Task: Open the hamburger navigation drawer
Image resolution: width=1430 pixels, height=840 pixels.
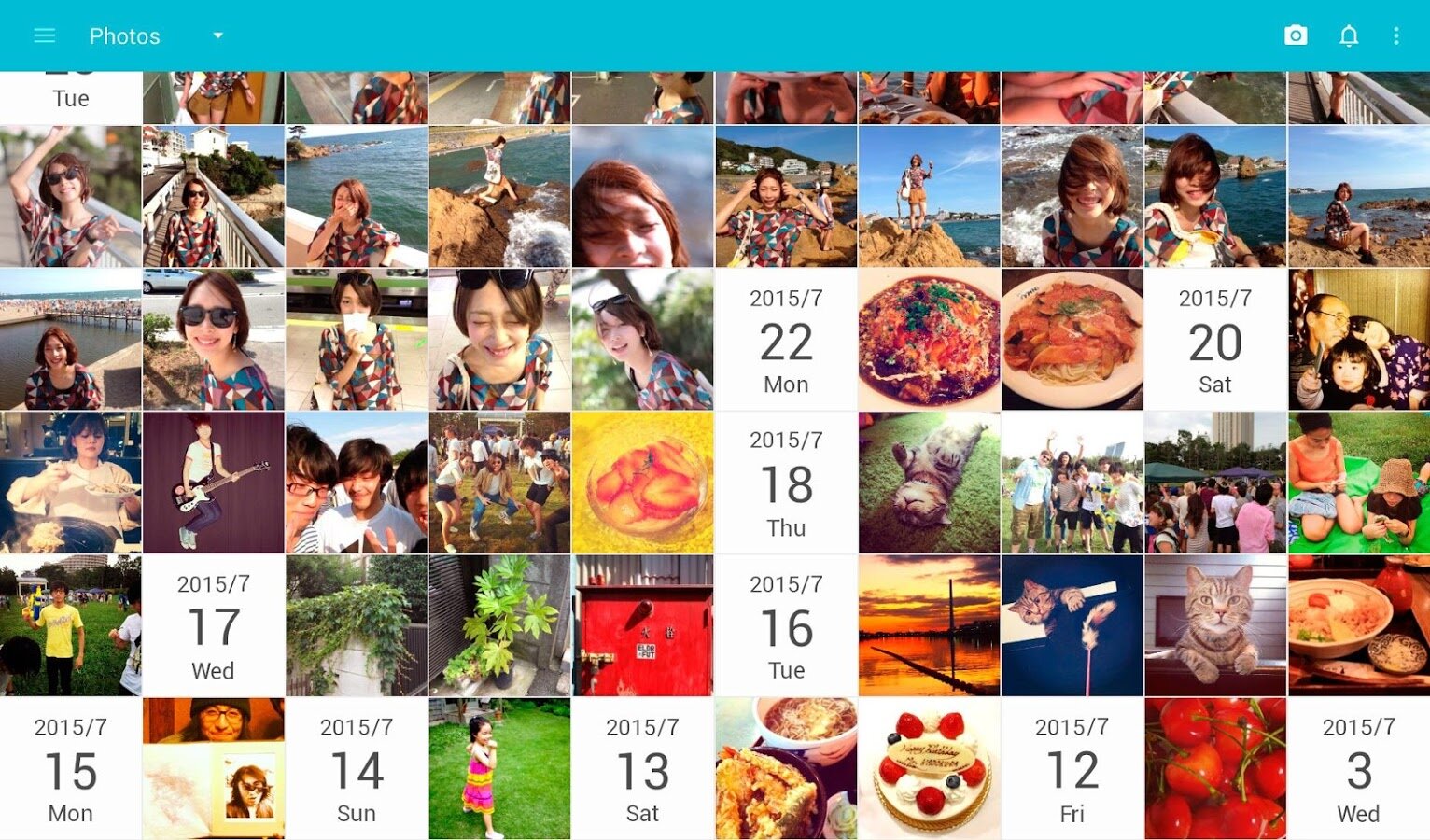Action: [44, 35]
